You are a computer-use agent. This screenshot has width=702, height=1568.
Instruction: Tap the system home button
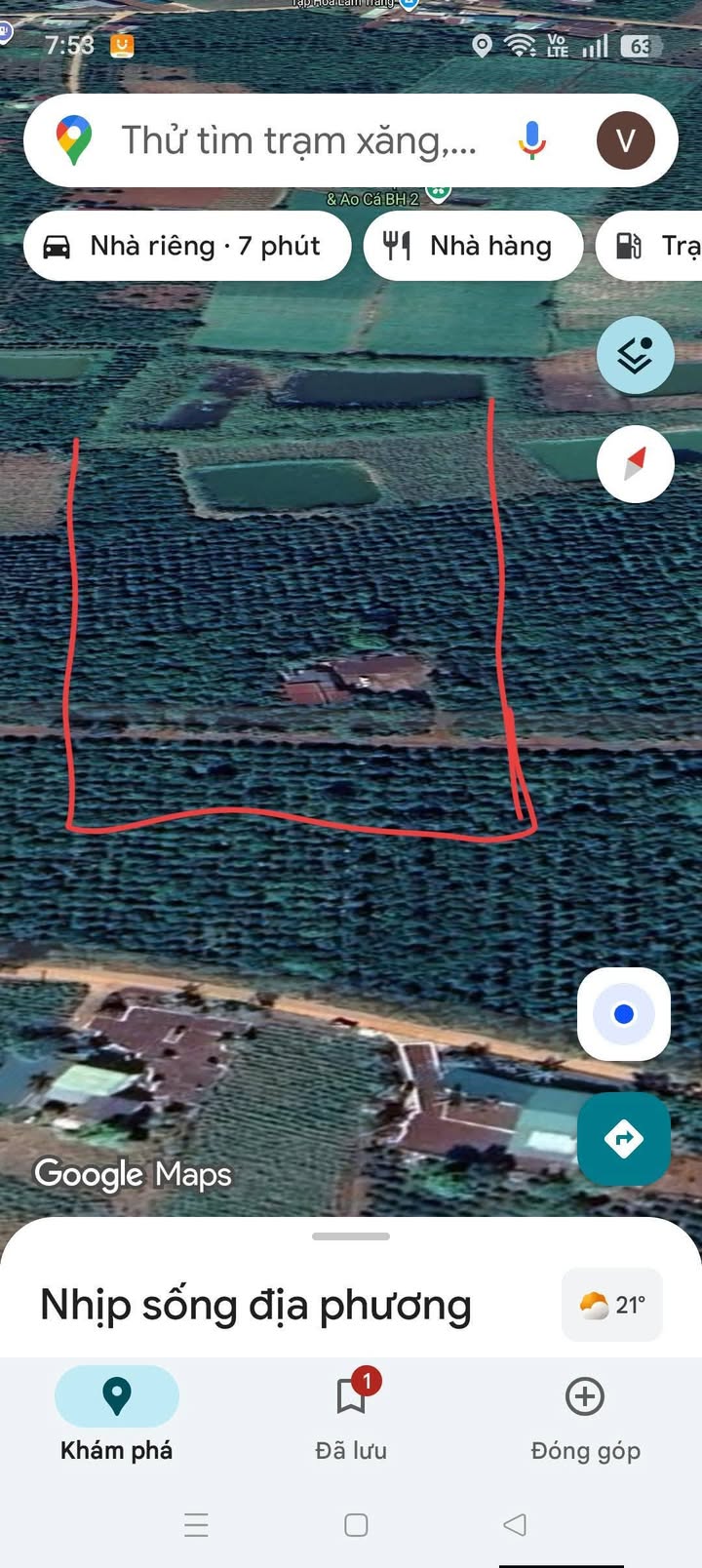coord(356,1525)
